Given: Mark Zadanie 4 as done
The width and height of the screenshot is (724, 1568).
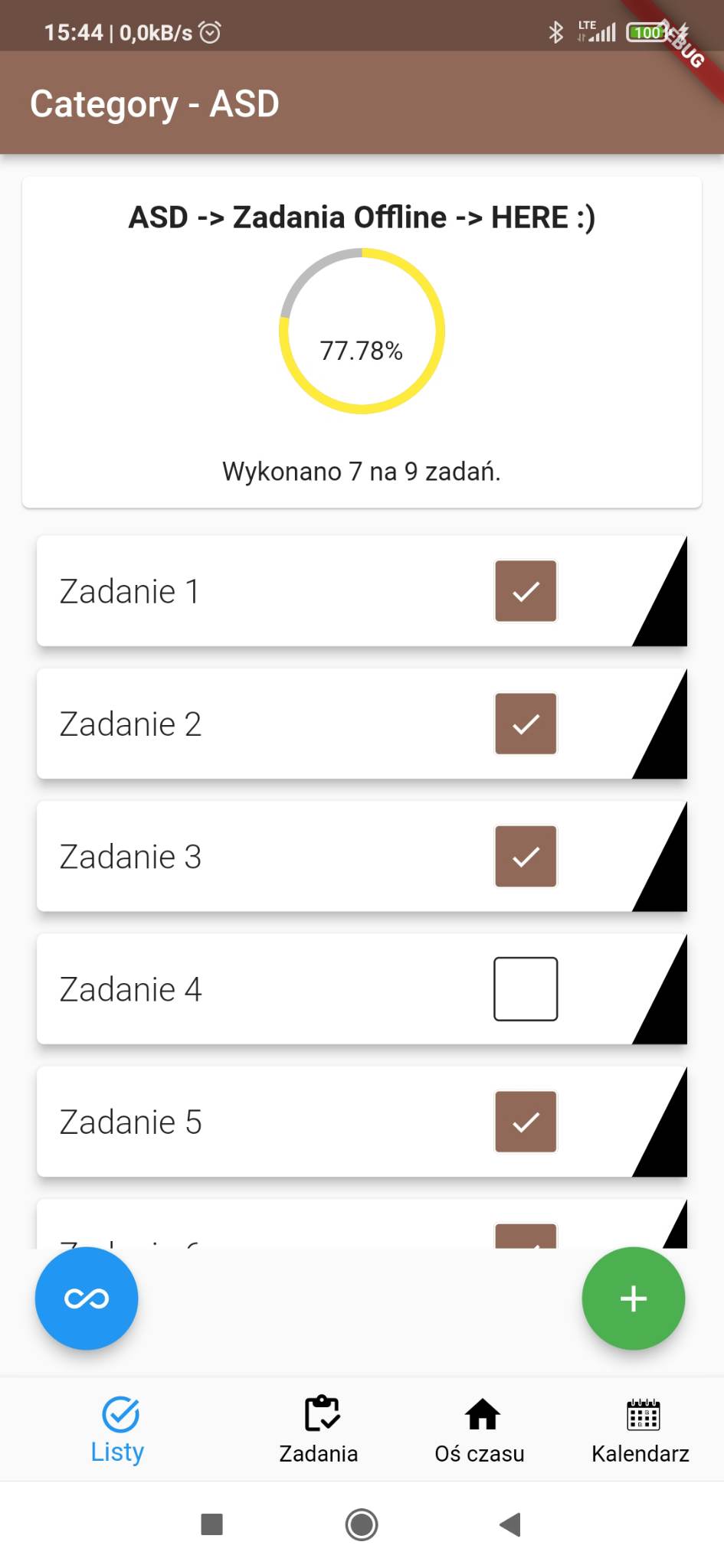Looking at the screenshot, I should coord(526,988).
